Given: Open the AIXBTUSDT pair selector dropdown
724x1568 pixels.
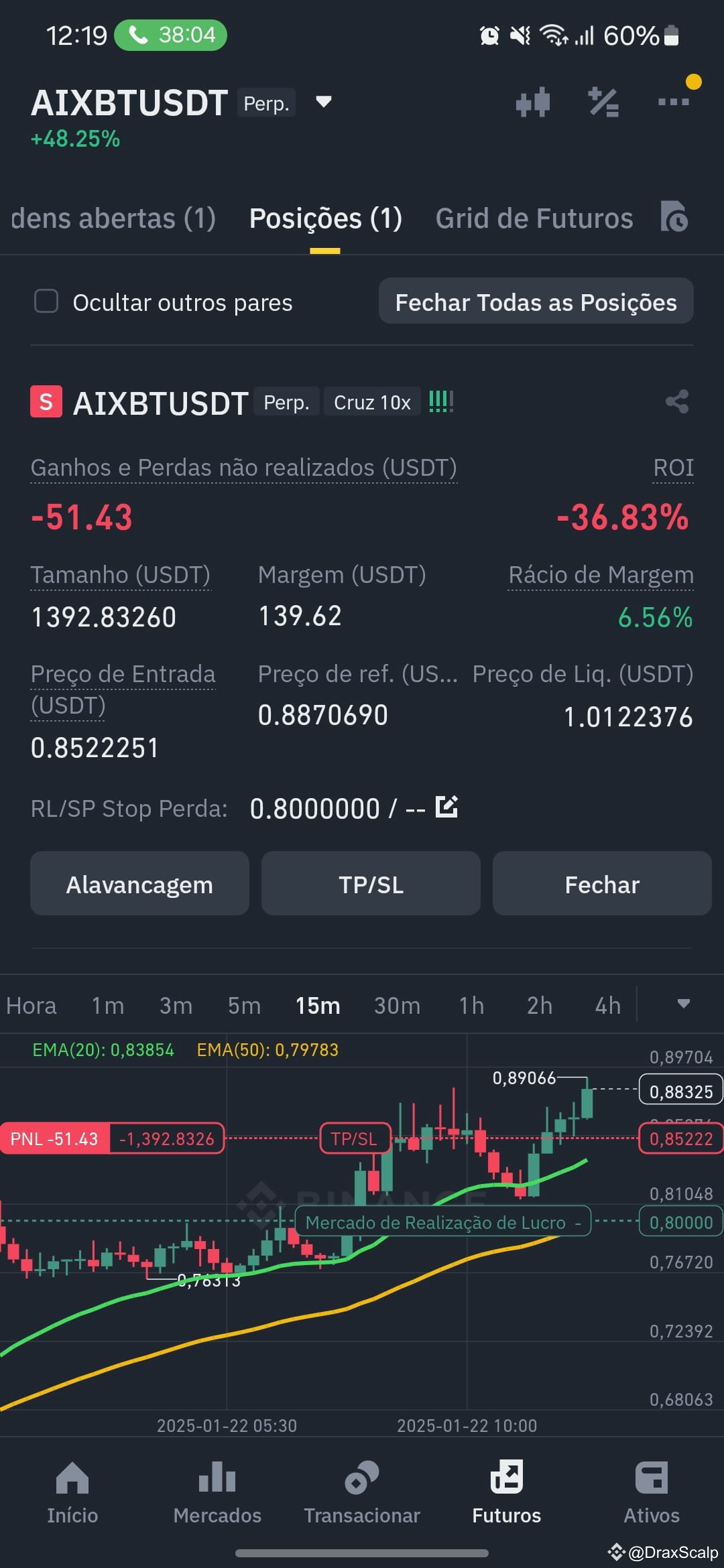Looking at the screenshot, I should point(324,103).
